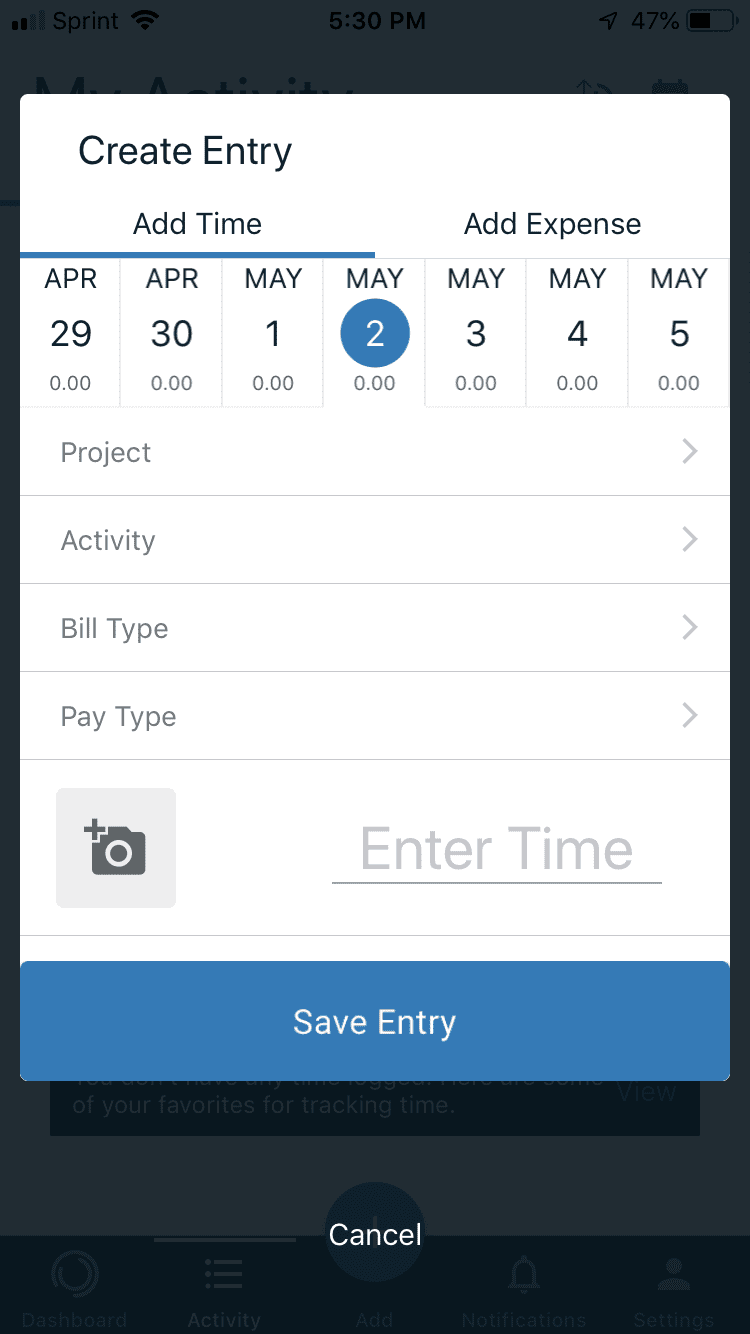Open the Project picker row
This screenshot has height=1334, width=750.
click(x=375, y=452)
